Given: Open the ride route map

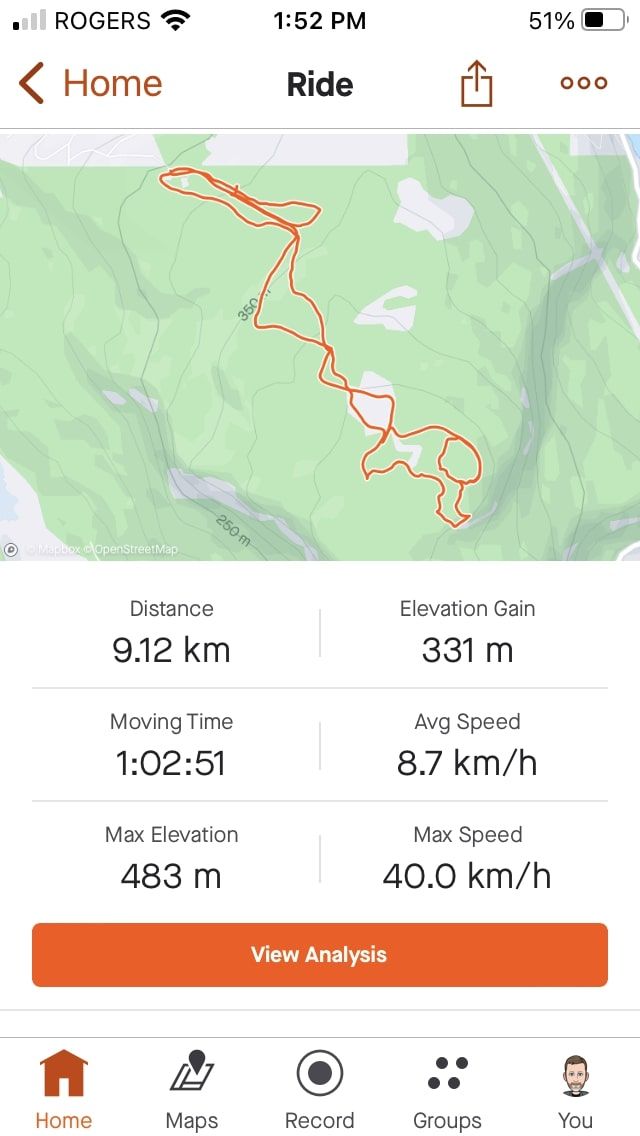Looking at the screenshot, I should click(x=320, y=346).
